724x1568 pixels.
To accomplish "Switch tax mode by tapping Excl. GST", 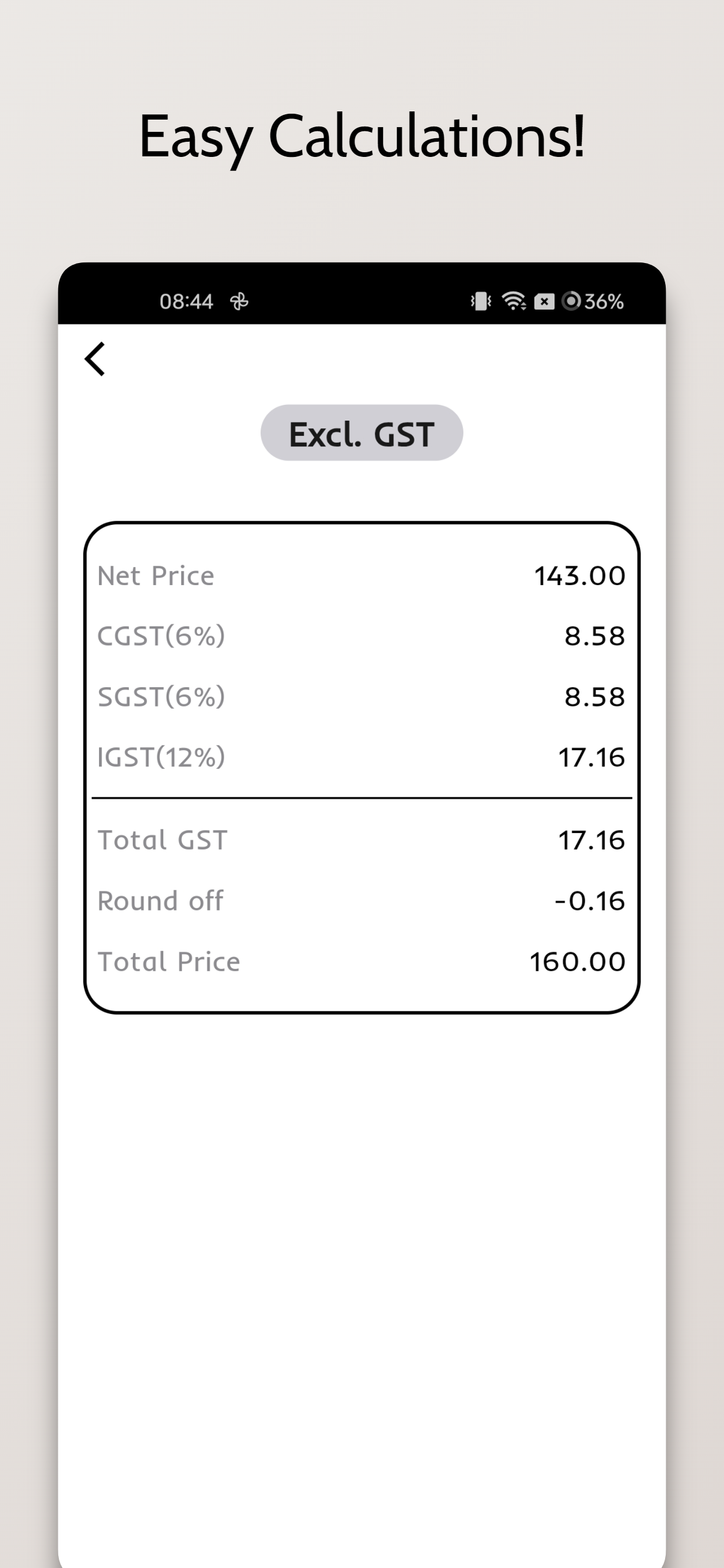I will point(362,433).
